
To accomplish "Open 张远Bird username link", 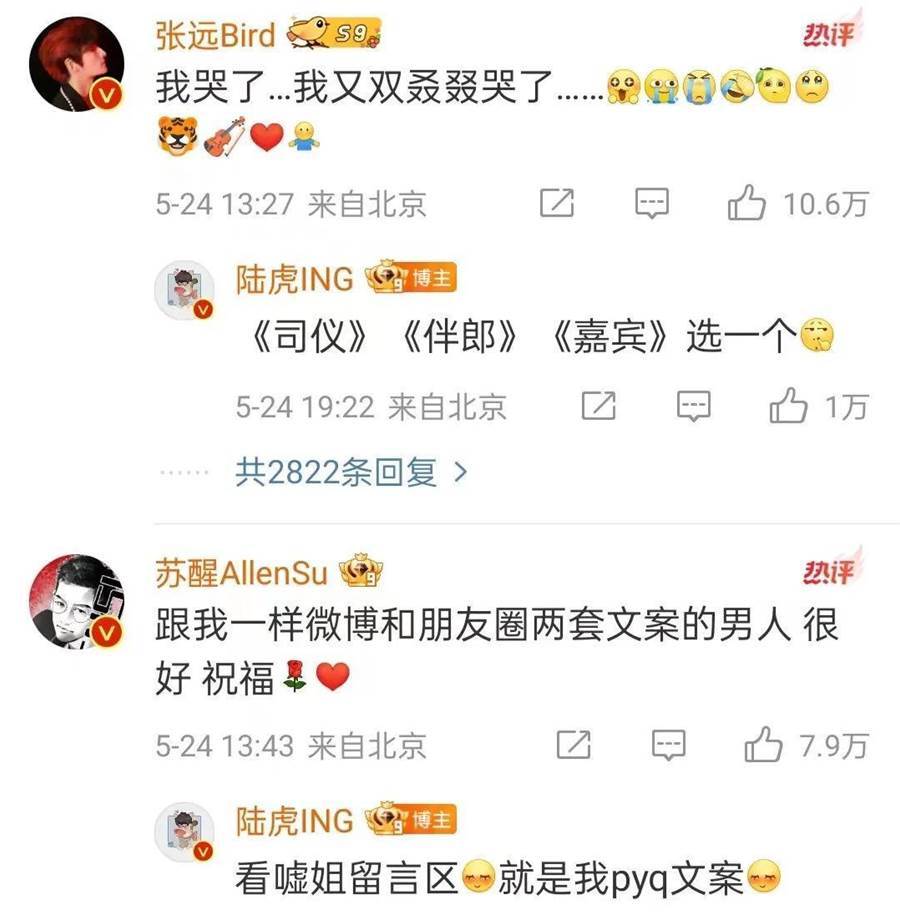I will [215, 36].
